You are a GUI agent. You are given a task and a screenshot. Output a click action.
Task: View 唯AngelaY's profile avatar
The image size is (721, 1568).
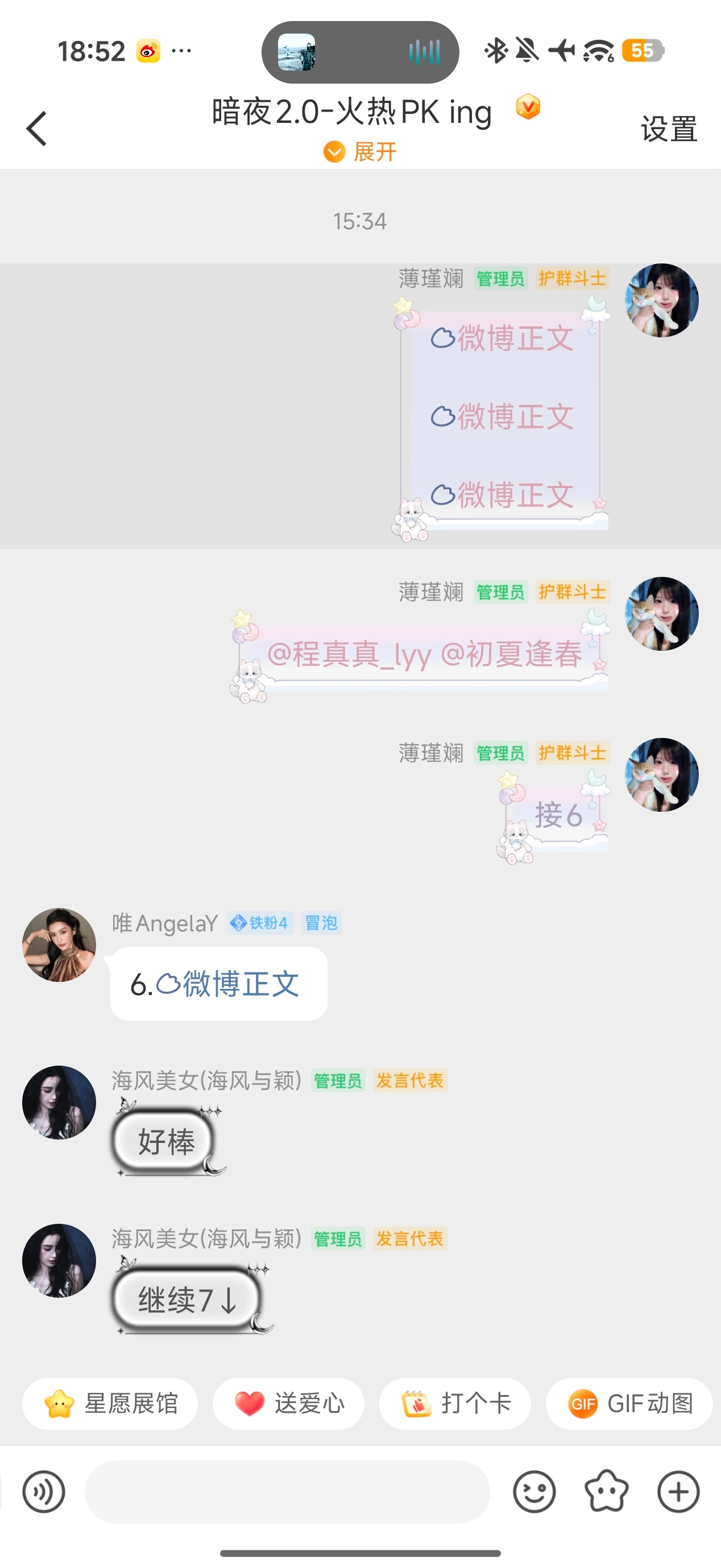pos(59,944)
